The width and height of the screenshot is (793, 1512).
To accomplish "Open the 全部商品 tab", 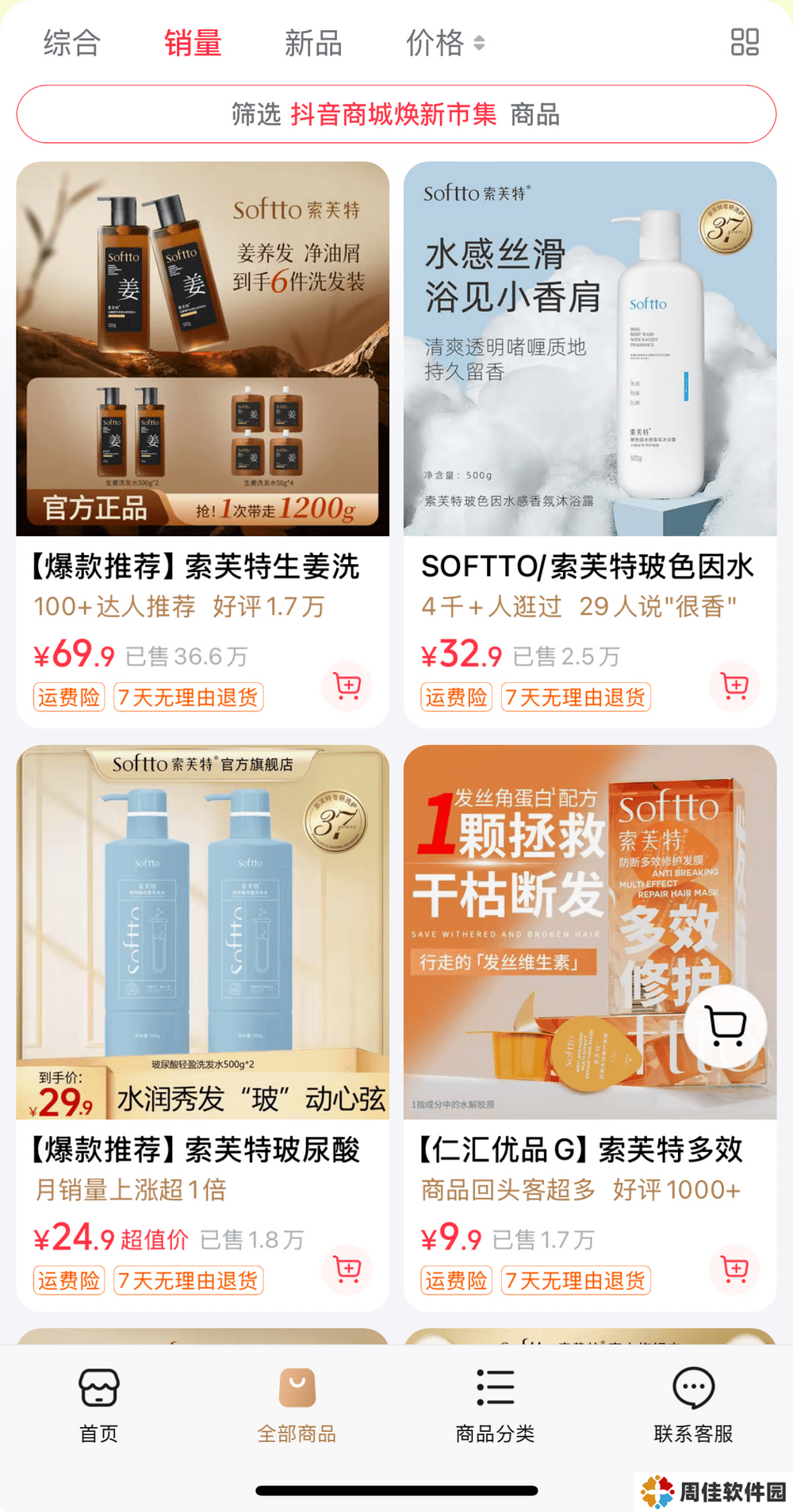I will 297,1405.
